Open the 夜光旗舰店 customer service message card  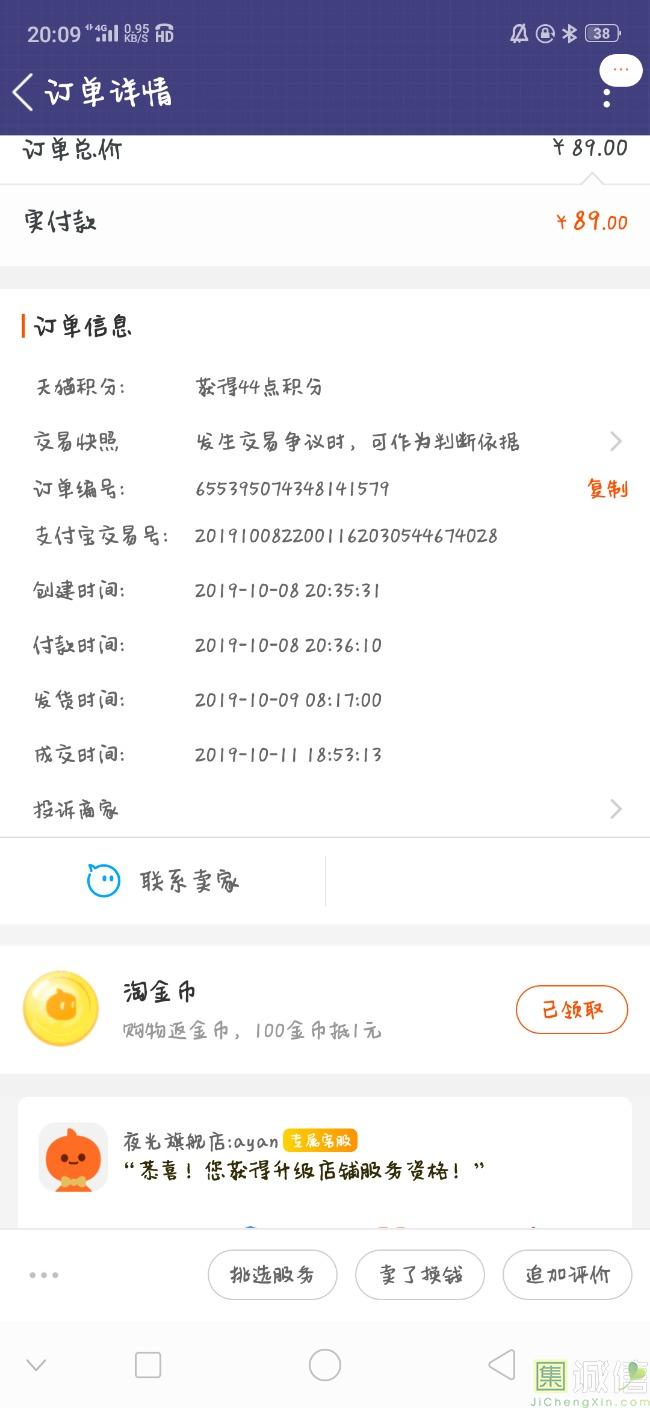325,1160
